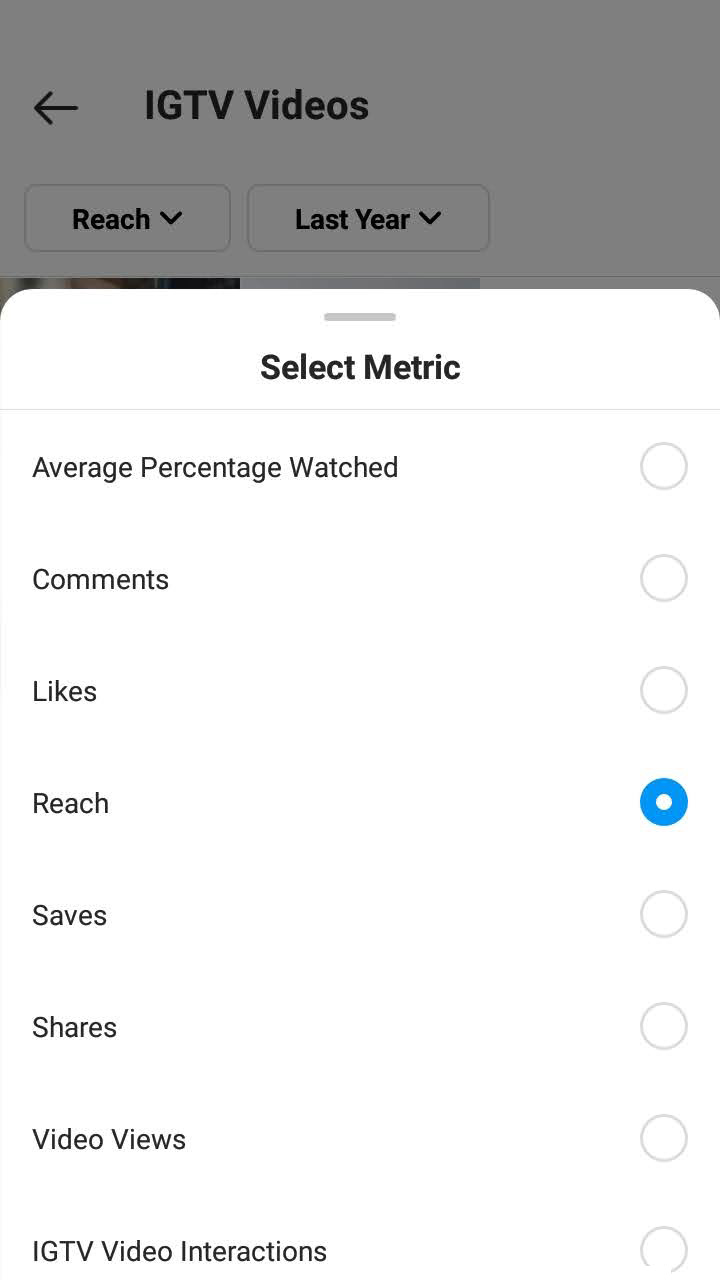Open the Last Year time dropdown
This screenshot has height=1280, width=720.
[x=368, y=218]
